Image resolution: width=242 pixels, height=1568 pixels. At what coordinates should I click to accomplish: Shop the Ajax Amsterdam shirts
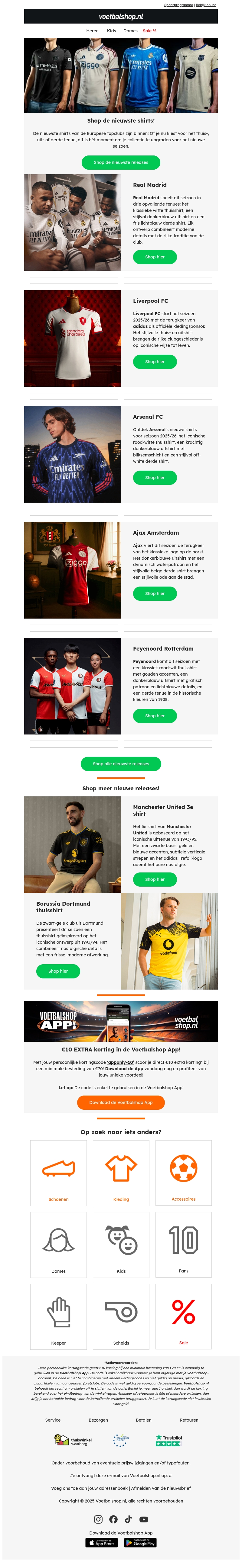point(155,594)
